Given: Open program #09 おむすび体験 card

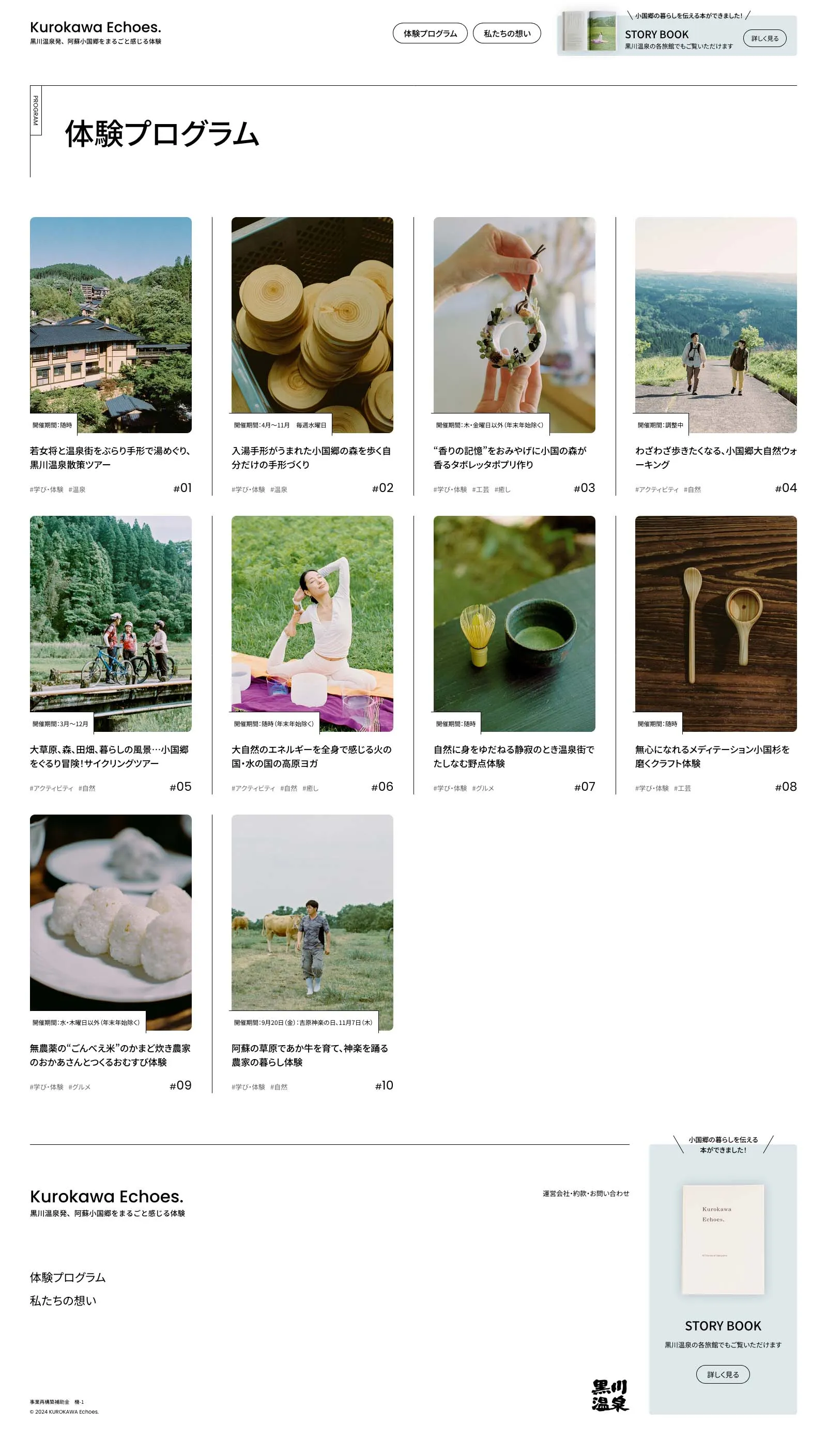Looking at the screenshot, I should point(111,954).
